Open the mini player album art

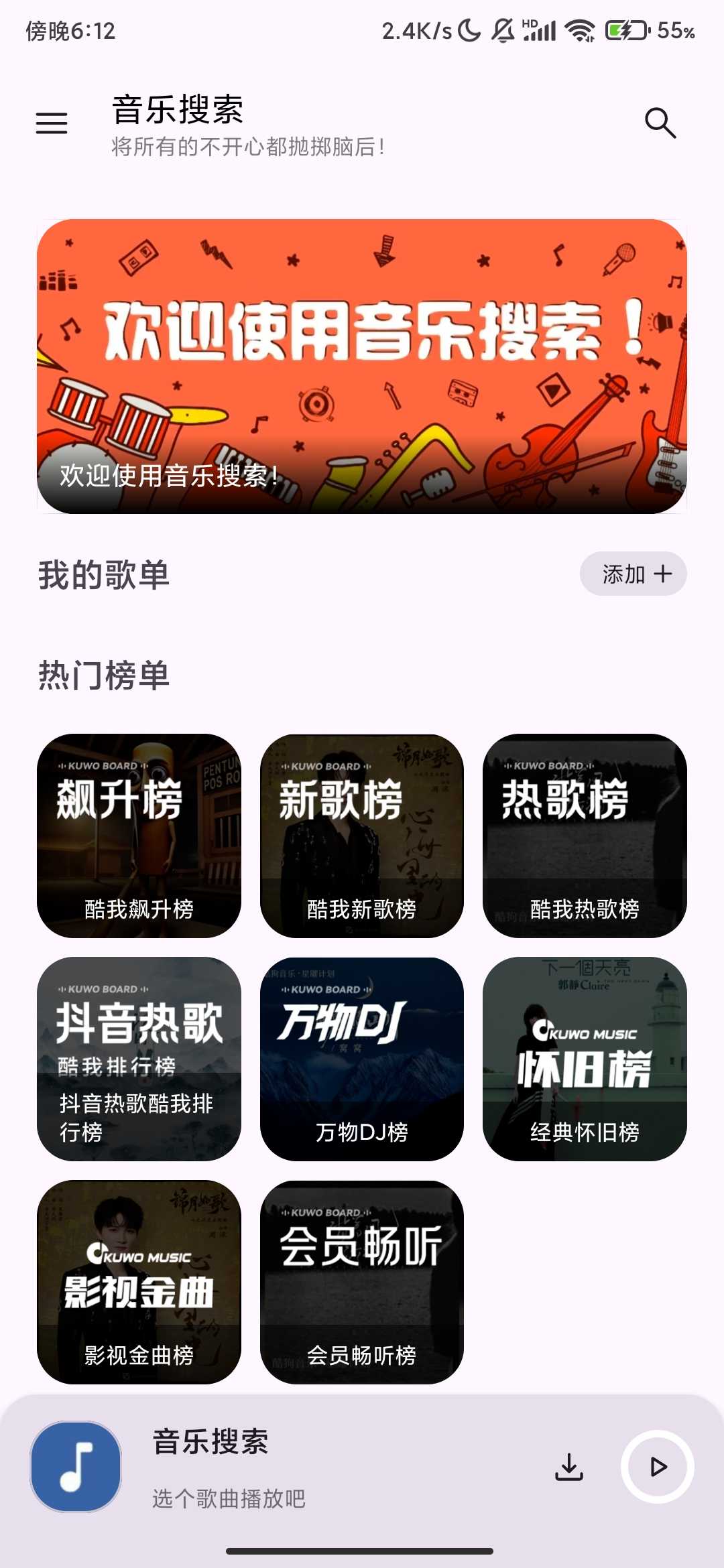coord(76,1466)
